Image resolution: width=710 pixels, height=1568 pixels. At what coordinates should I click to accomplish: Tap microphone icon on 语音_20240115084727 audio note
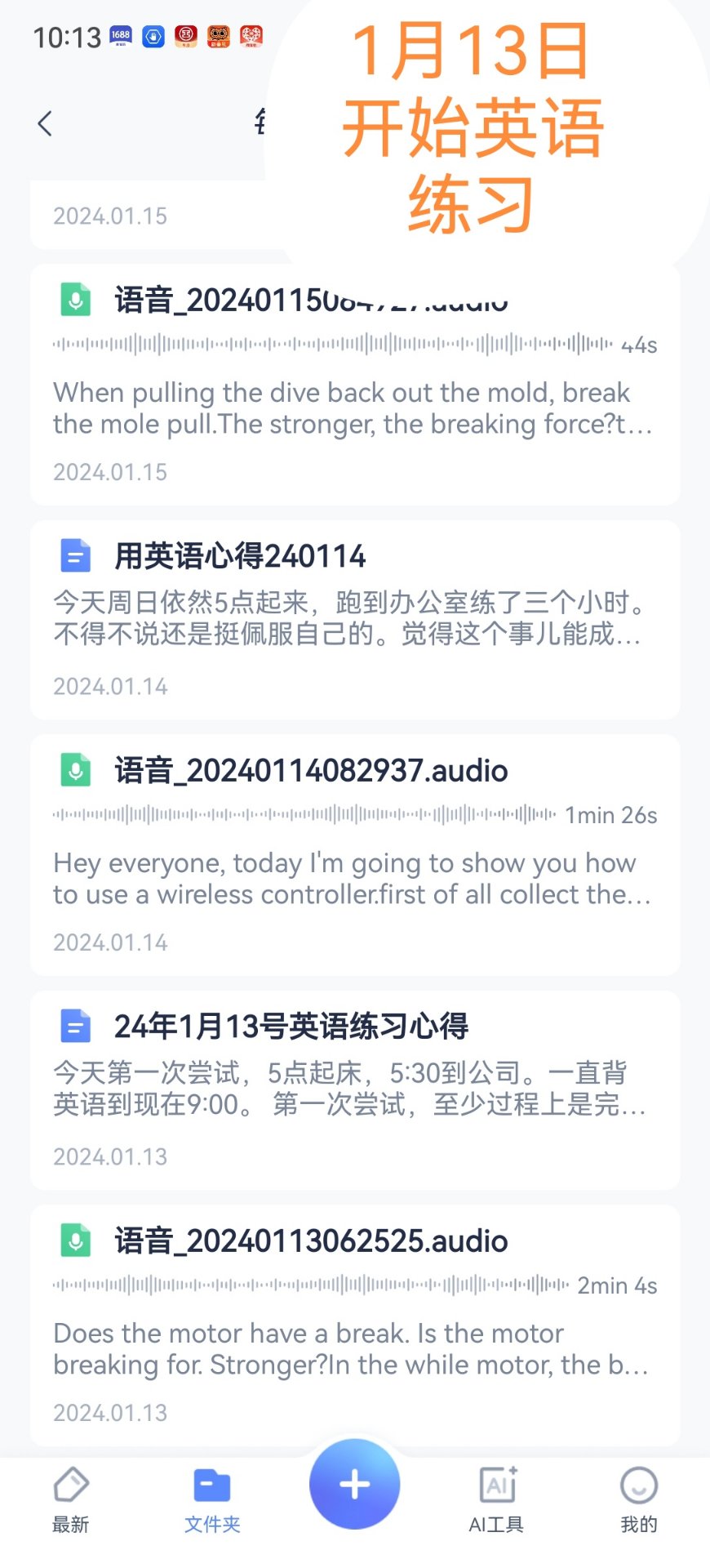[75, 300]
